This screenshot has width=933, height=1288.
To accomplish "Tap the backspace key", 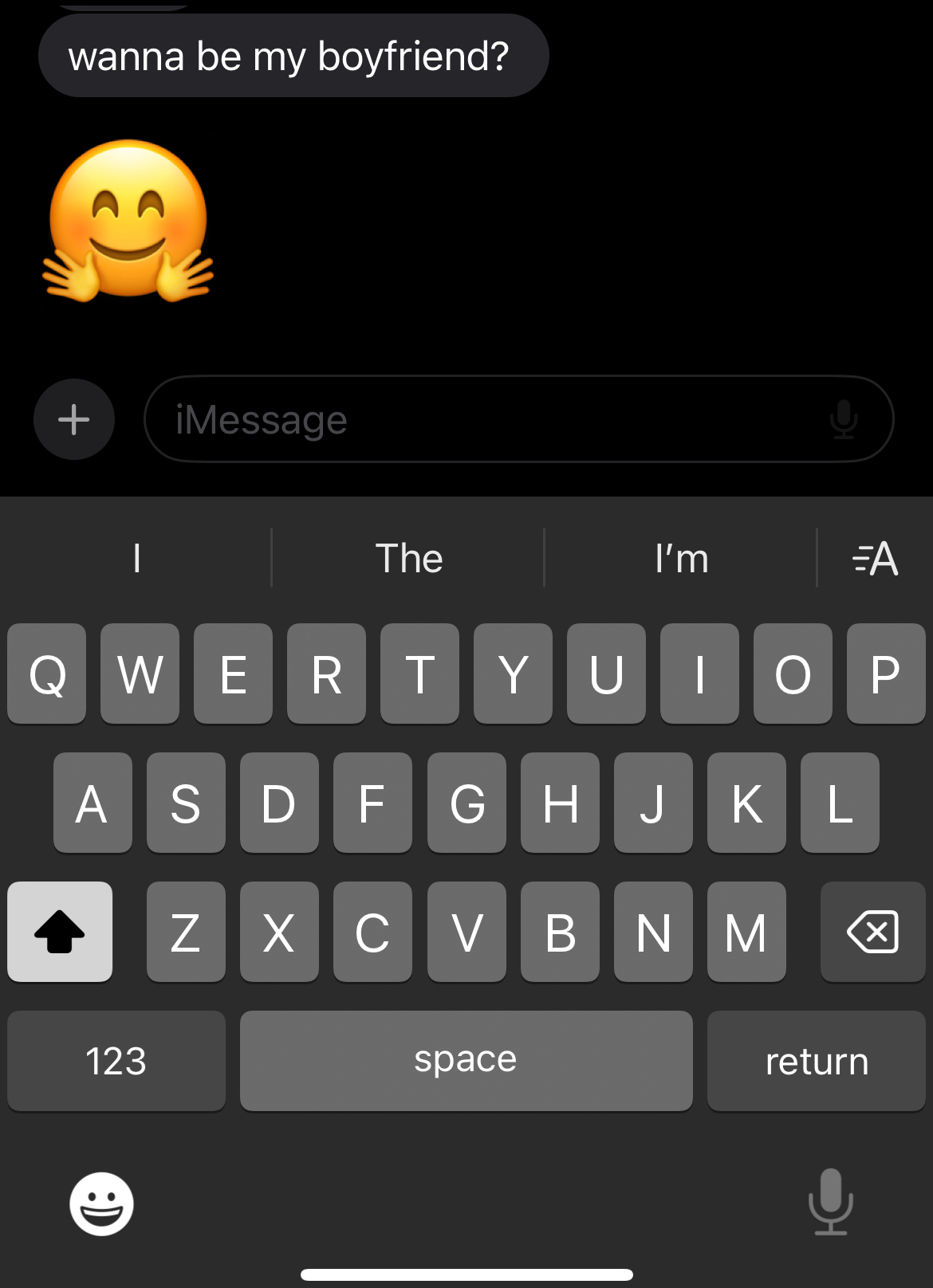I will point(872,932).
